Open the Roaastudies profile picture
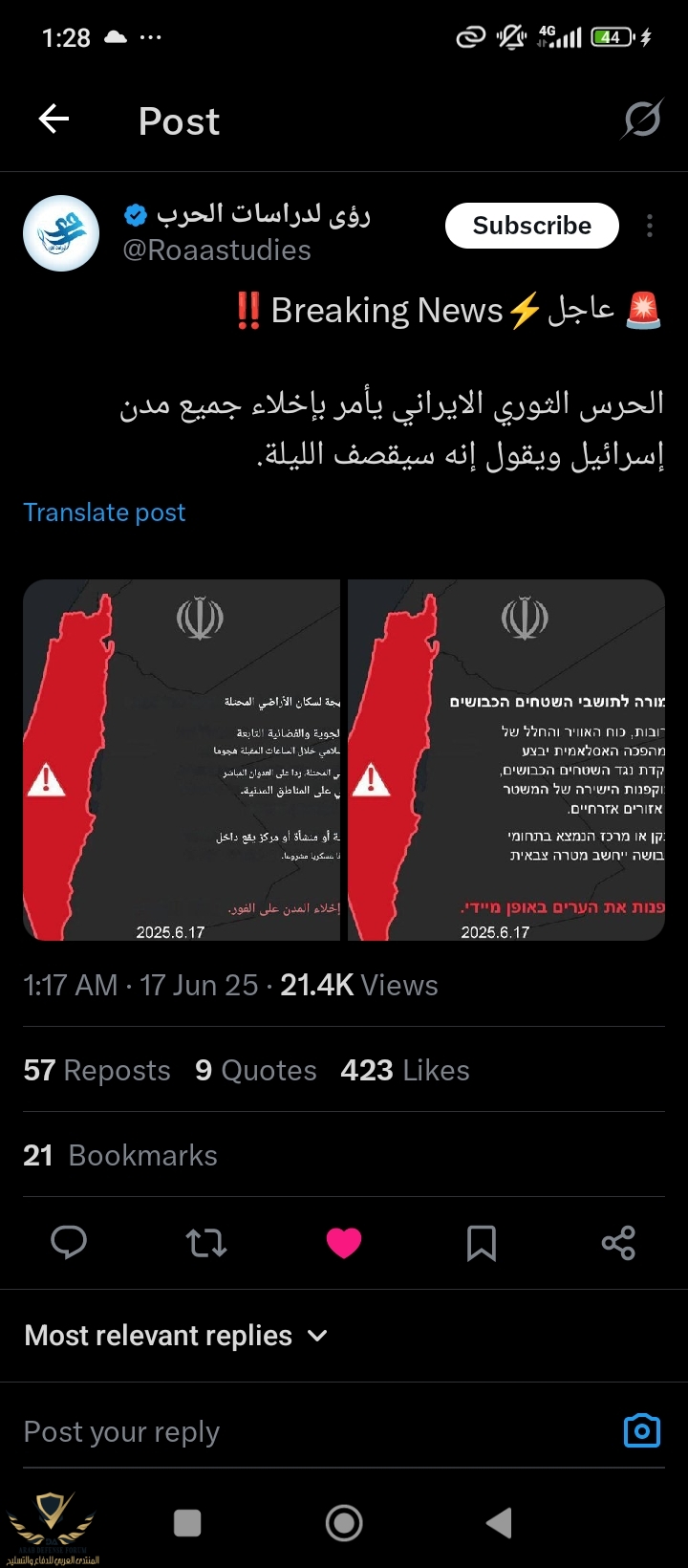The width and height of the screenshot is (688, 1568). (61, 233)
